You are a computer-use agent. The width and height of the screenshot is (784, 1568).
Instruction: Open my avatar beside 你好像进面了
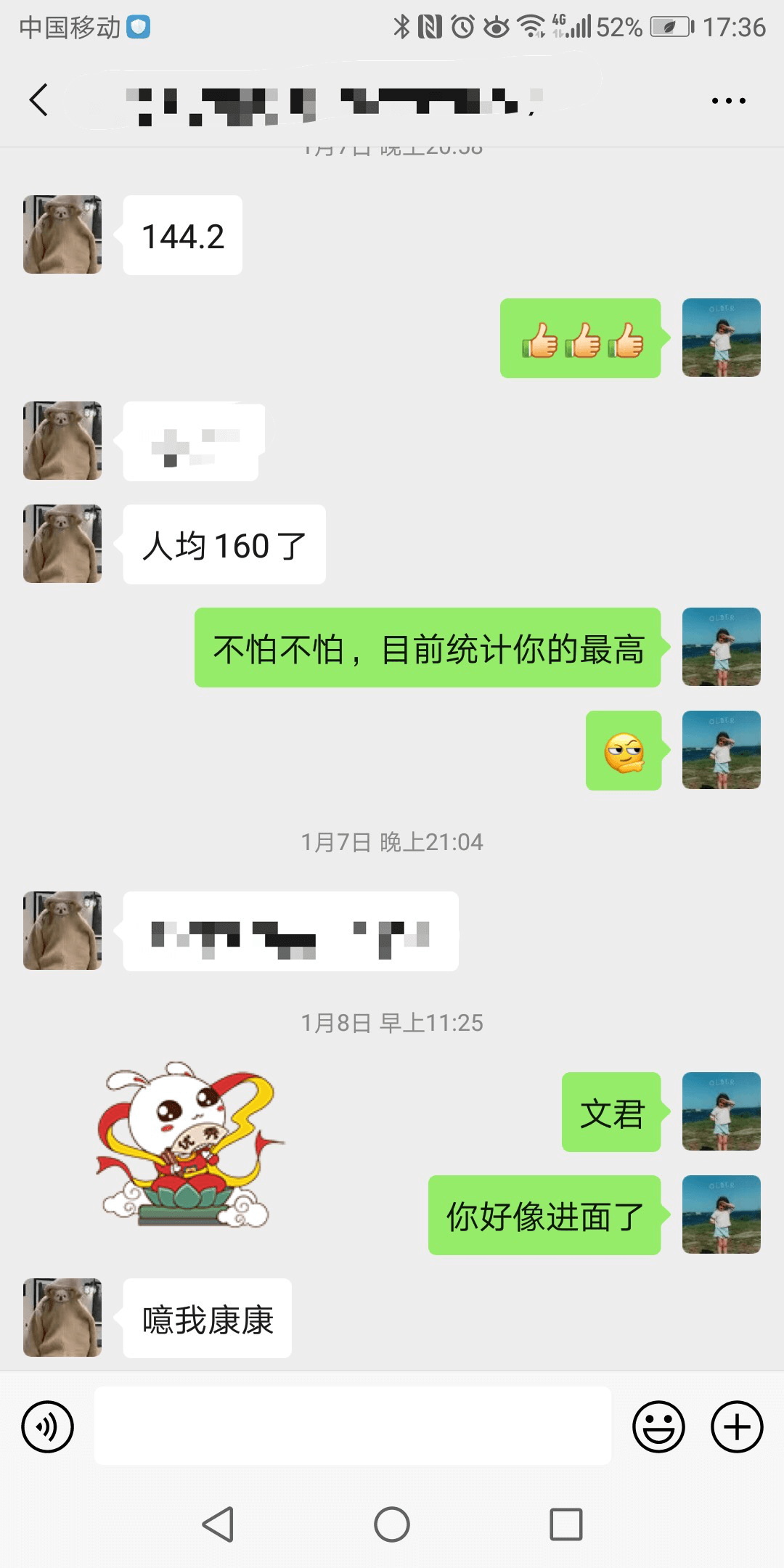(x=721, y=1214)
